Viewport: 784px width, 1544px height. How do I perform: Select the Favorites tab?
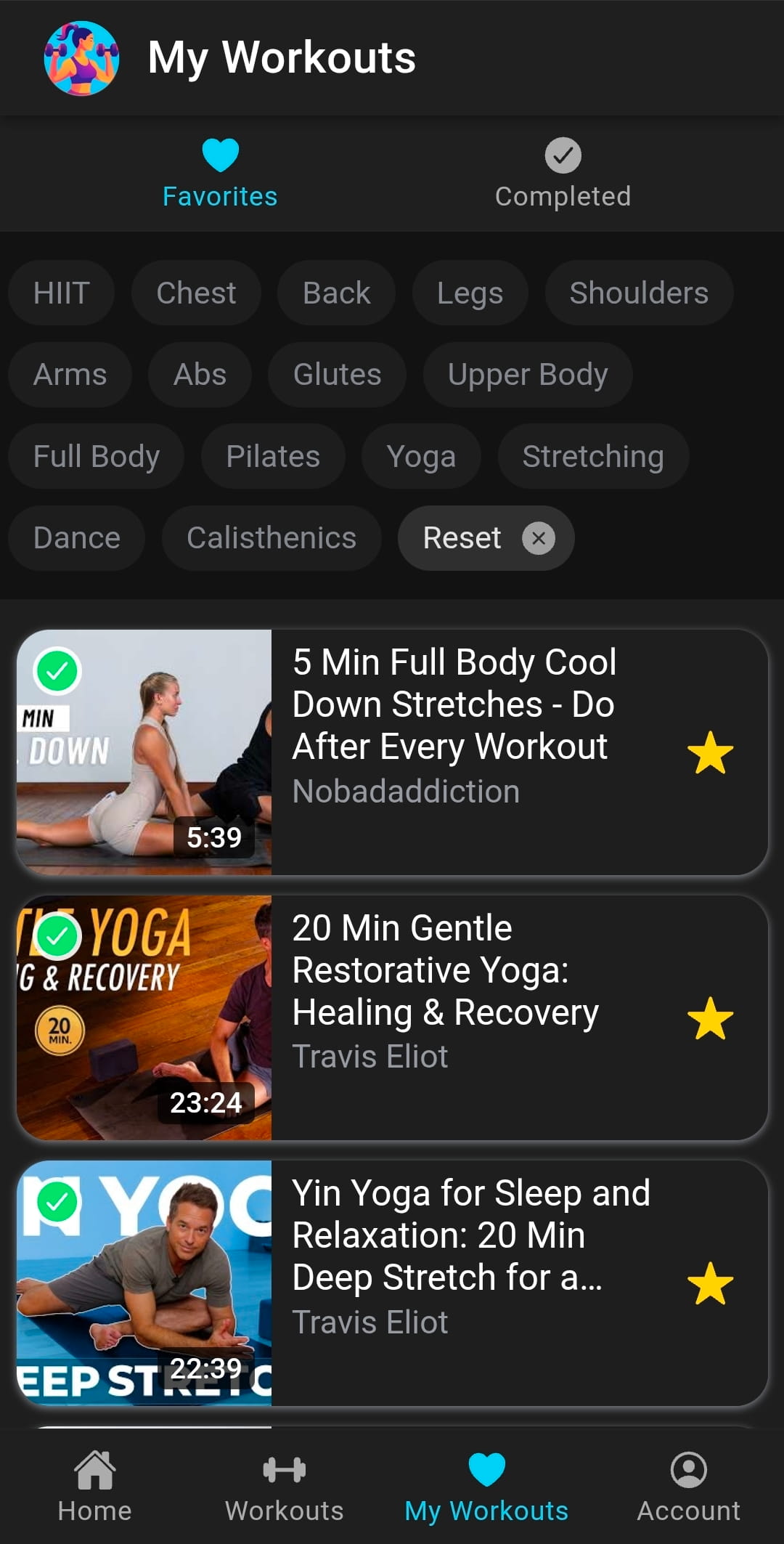pyautogui.click(x=220, y=174)
